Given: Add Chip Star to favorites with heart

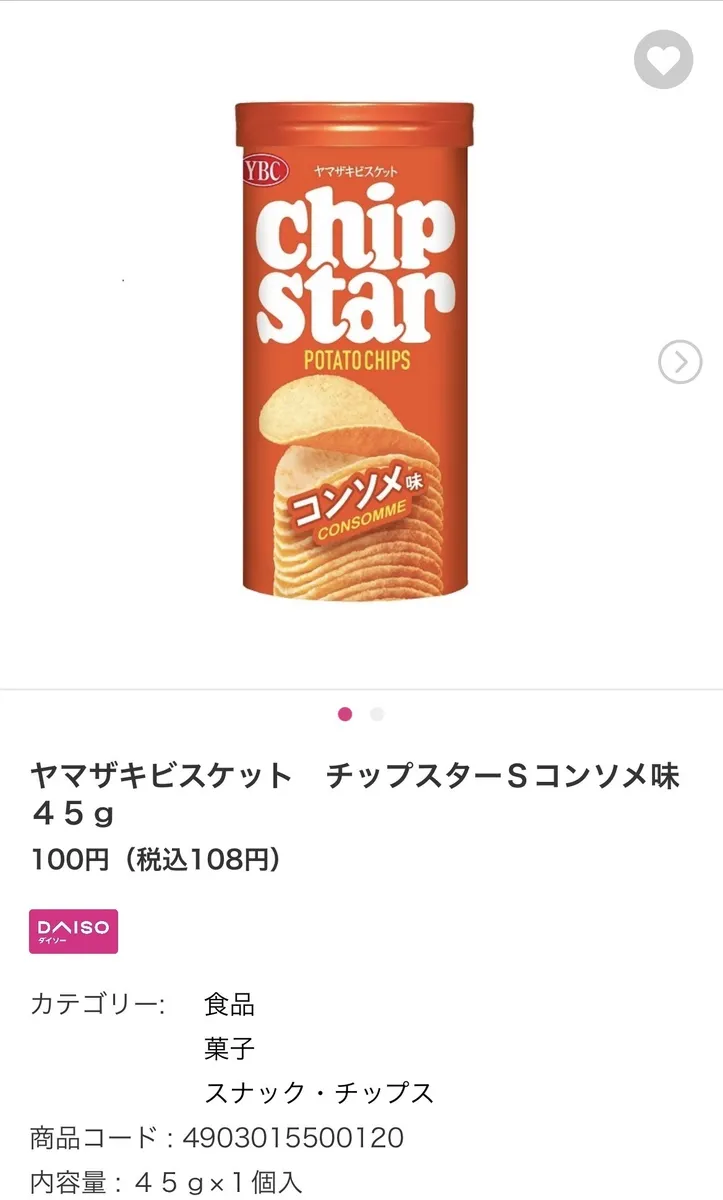Looking at the screenshot, I should coord(663,59).
